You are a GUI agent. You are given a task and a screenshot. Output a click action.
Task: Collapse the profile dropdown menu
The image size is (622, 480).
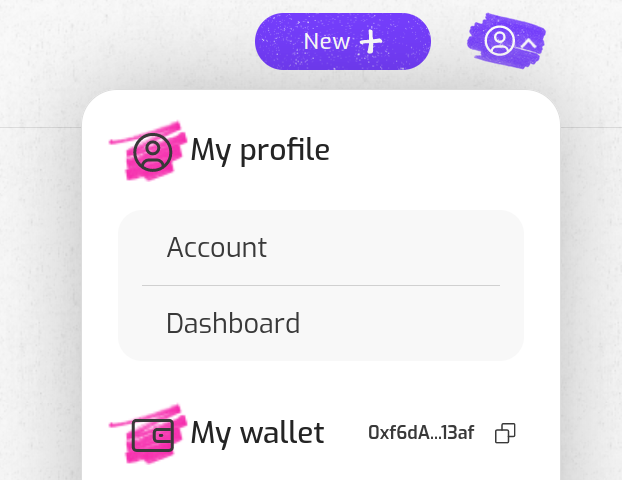click(x=510, y=41)
